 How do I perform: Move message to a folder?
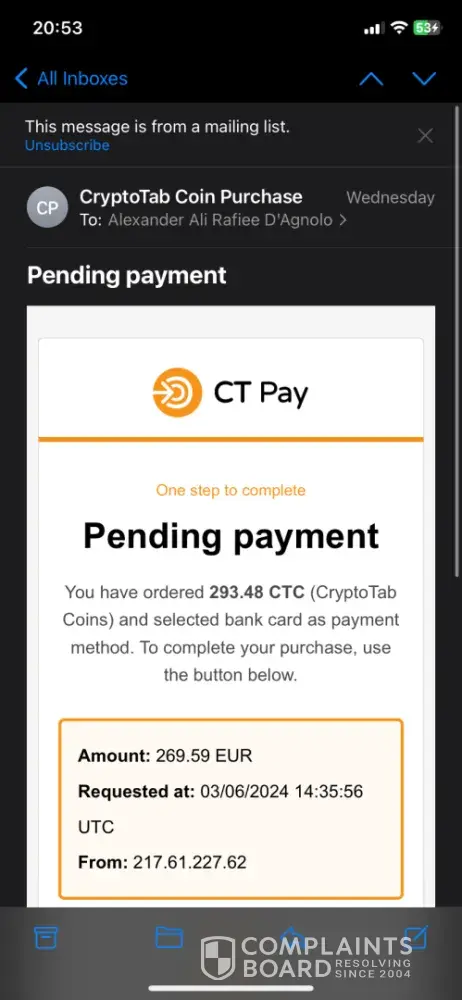pos(169,938)
